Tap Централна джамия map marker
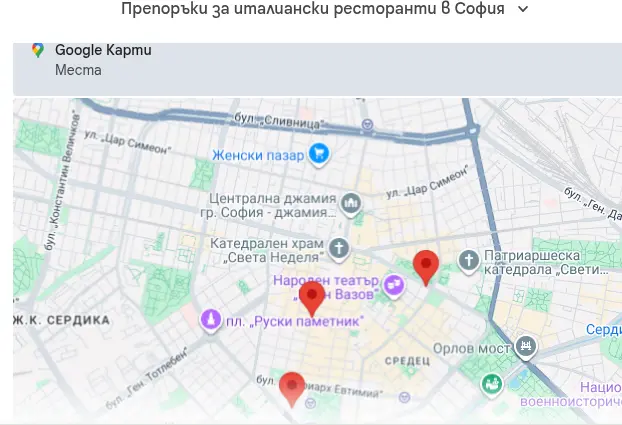This screenshot has width=622, height=425. [x=351, y=204]
